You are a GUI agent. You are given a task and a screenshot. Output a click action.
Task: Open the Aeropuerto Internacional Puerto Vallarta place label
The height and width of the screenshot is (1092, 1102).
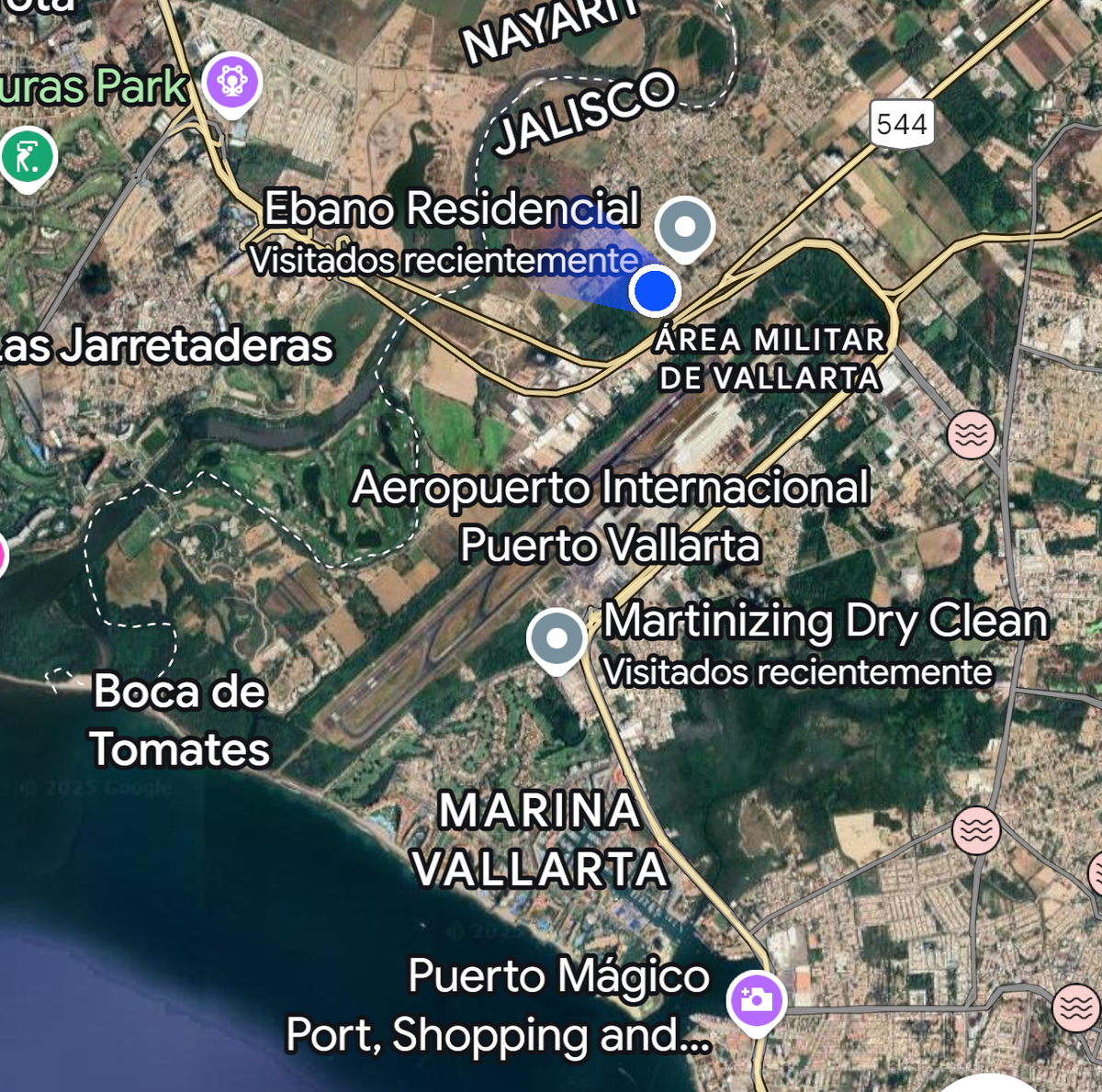[611, 515]
